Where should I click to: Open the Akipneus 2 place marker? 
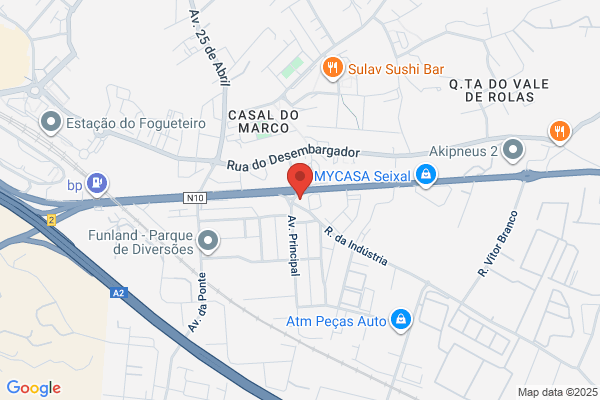point(513,150)
